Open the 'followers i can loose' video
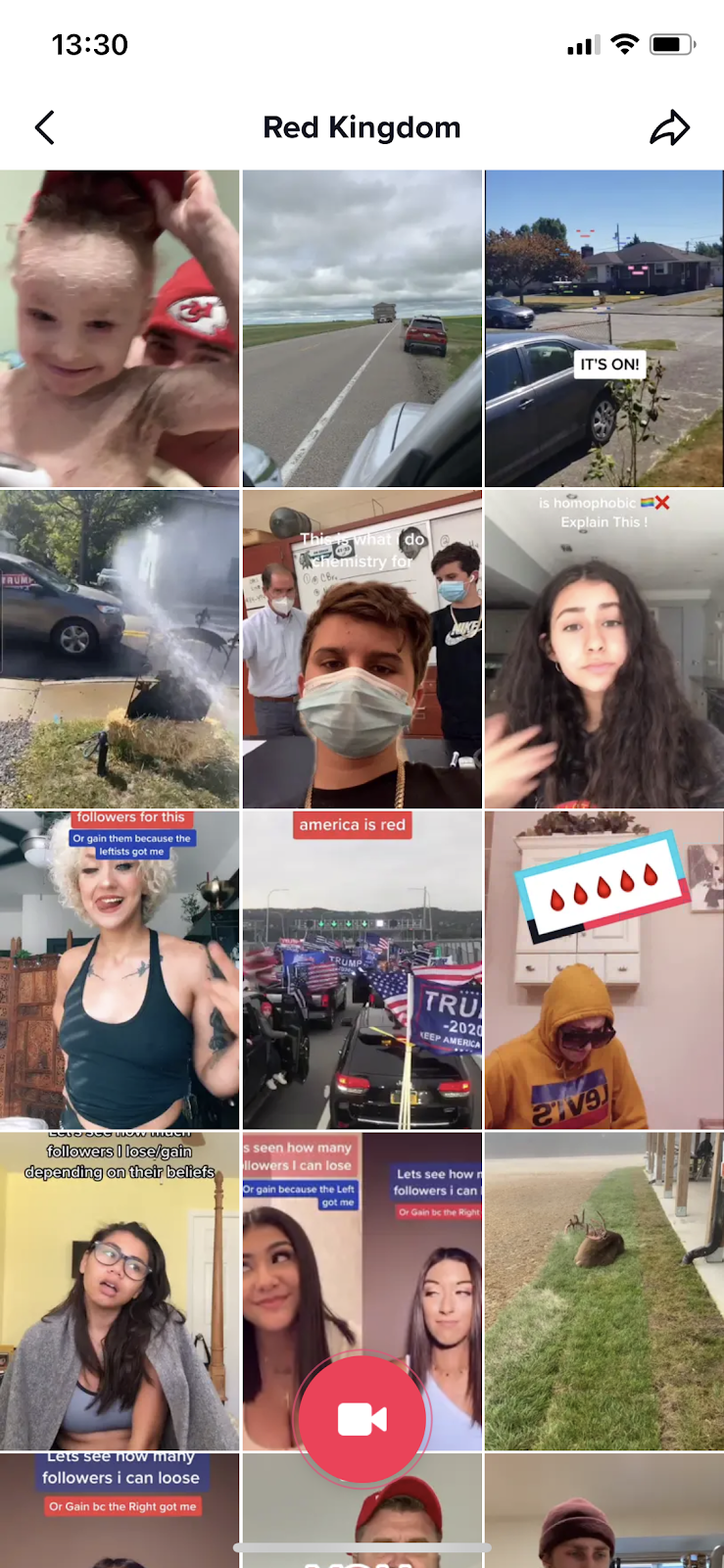Screen dimensions: 724x1568 click(x=120, y=1509)
